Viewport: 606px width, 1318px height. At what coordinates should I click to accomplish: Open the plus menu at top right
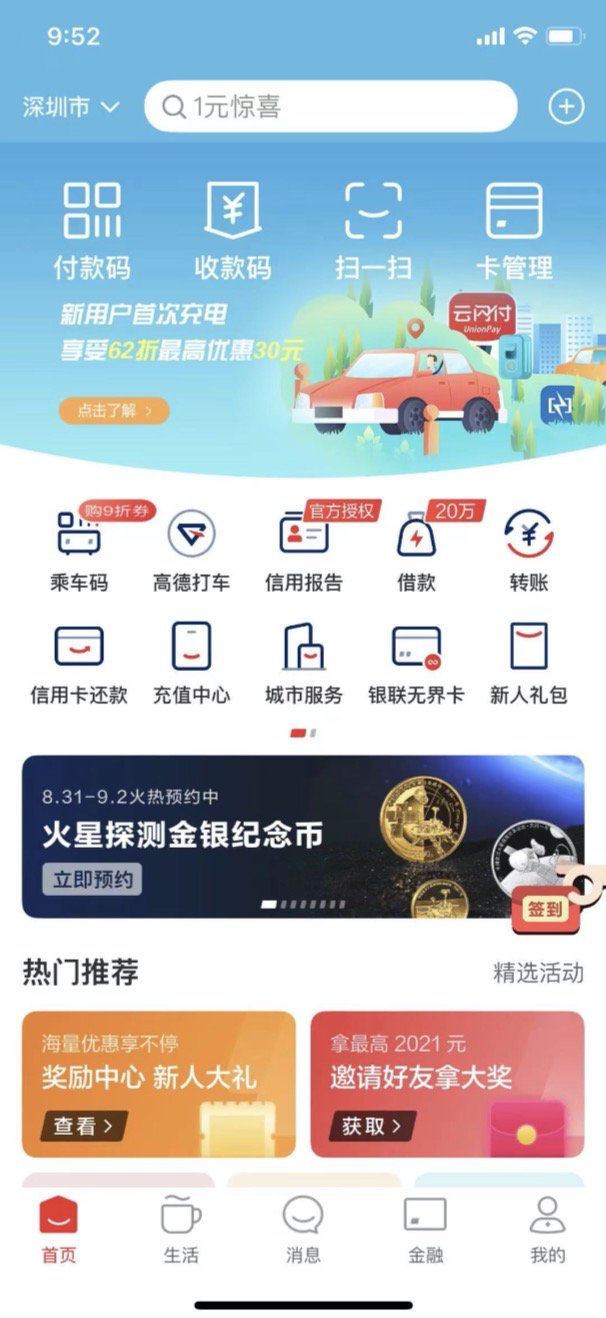pyautogui.click(x=566, y=107)
